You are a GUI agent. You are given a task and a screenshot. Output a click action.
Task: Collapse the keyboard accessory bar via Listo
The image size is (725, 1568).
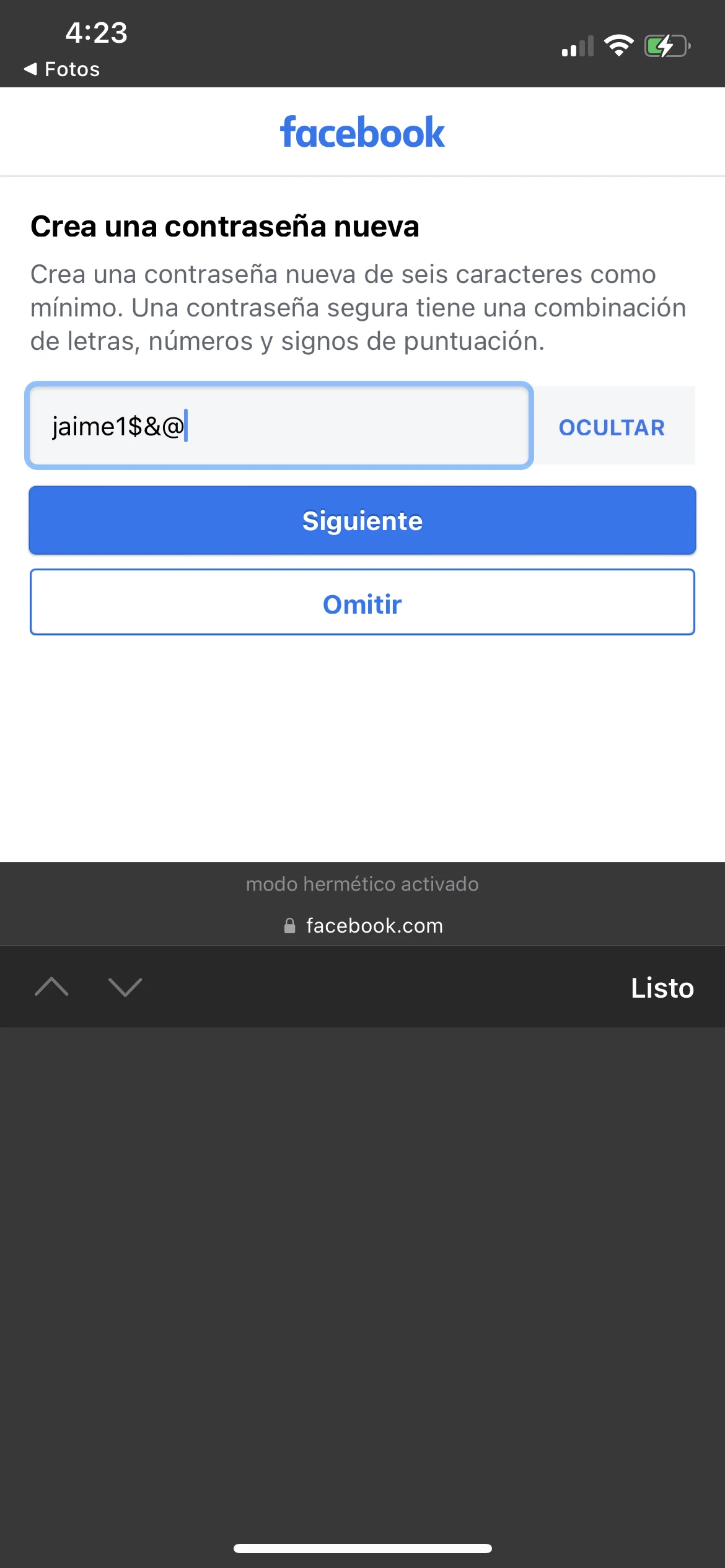tap(662, 987)
